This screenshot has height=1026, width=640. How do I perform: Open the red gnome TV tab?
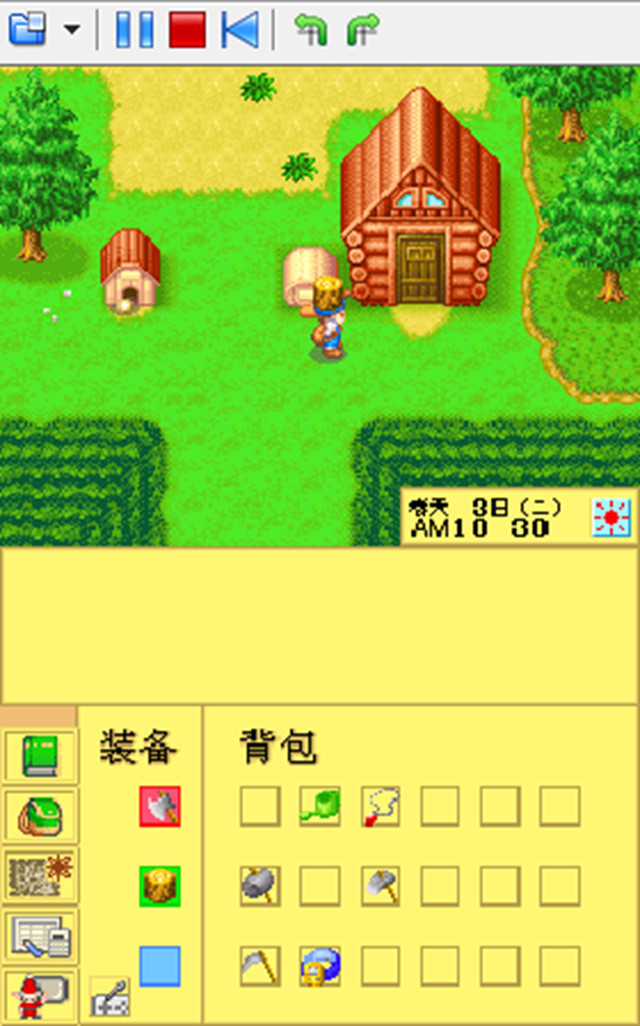coord(40,994)
